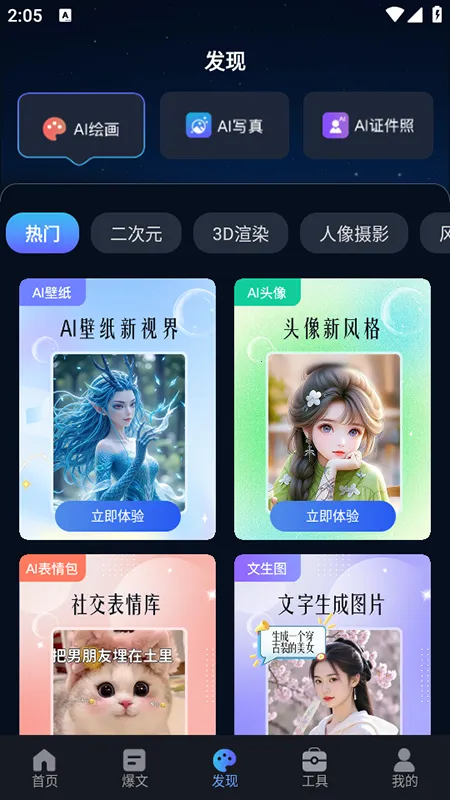450x800 pixels.
Task: Go to the 首页 tab
Action: (45, 768)
